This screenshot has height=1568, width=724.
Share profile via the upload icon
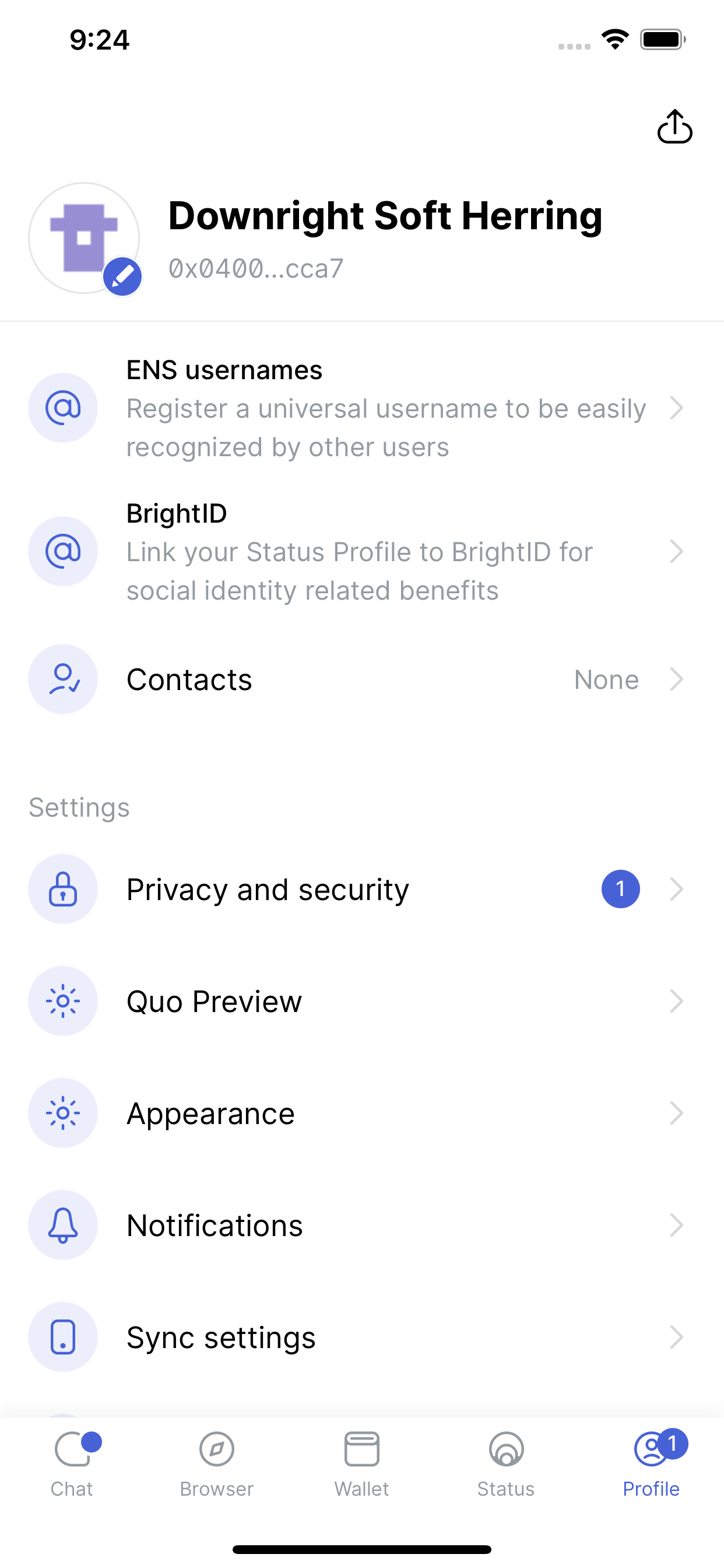point(674,127)
